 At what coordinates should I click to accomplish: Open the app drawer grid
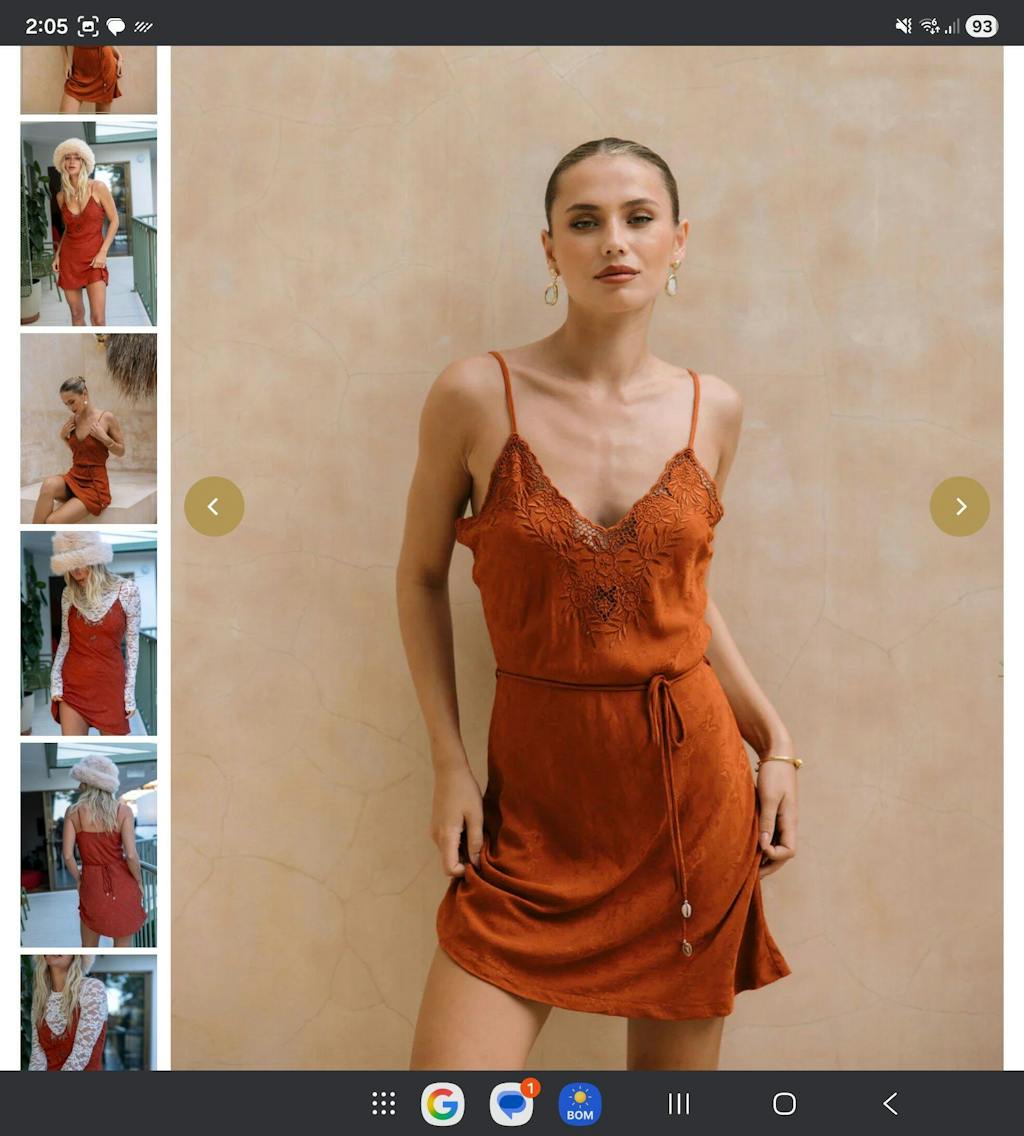[384, 1104]
